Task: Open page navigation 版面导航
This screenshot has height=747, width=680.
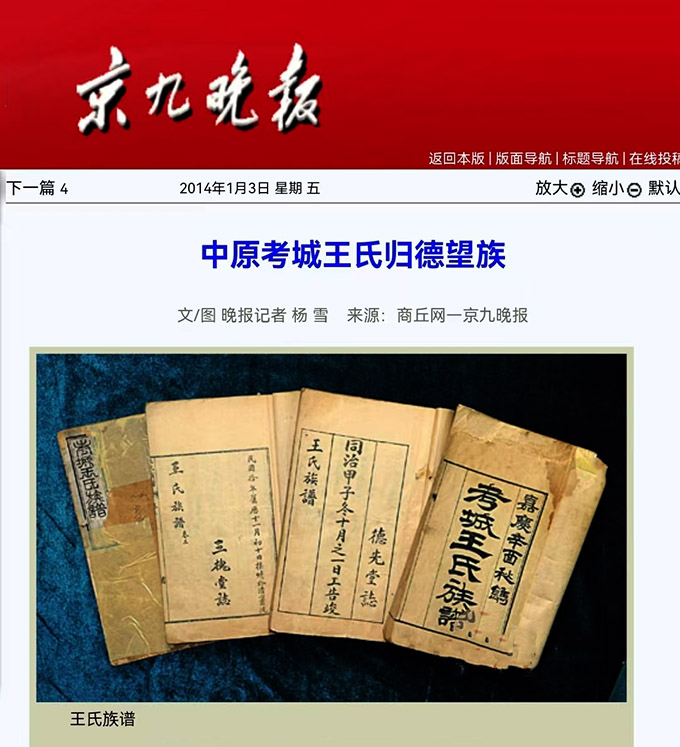Action: tap(523, 158)
